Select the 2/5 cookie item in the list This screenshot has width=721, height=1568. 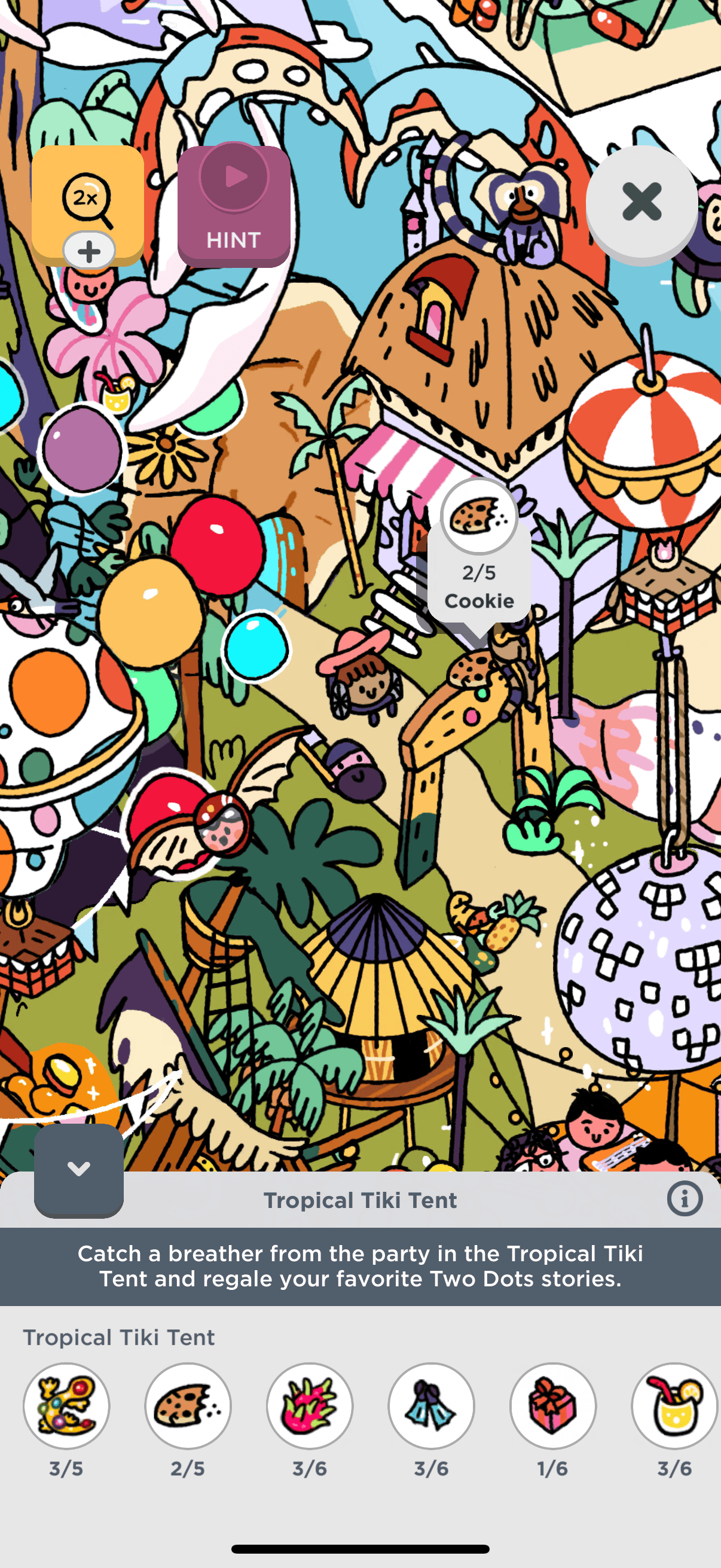[188, 1406]
